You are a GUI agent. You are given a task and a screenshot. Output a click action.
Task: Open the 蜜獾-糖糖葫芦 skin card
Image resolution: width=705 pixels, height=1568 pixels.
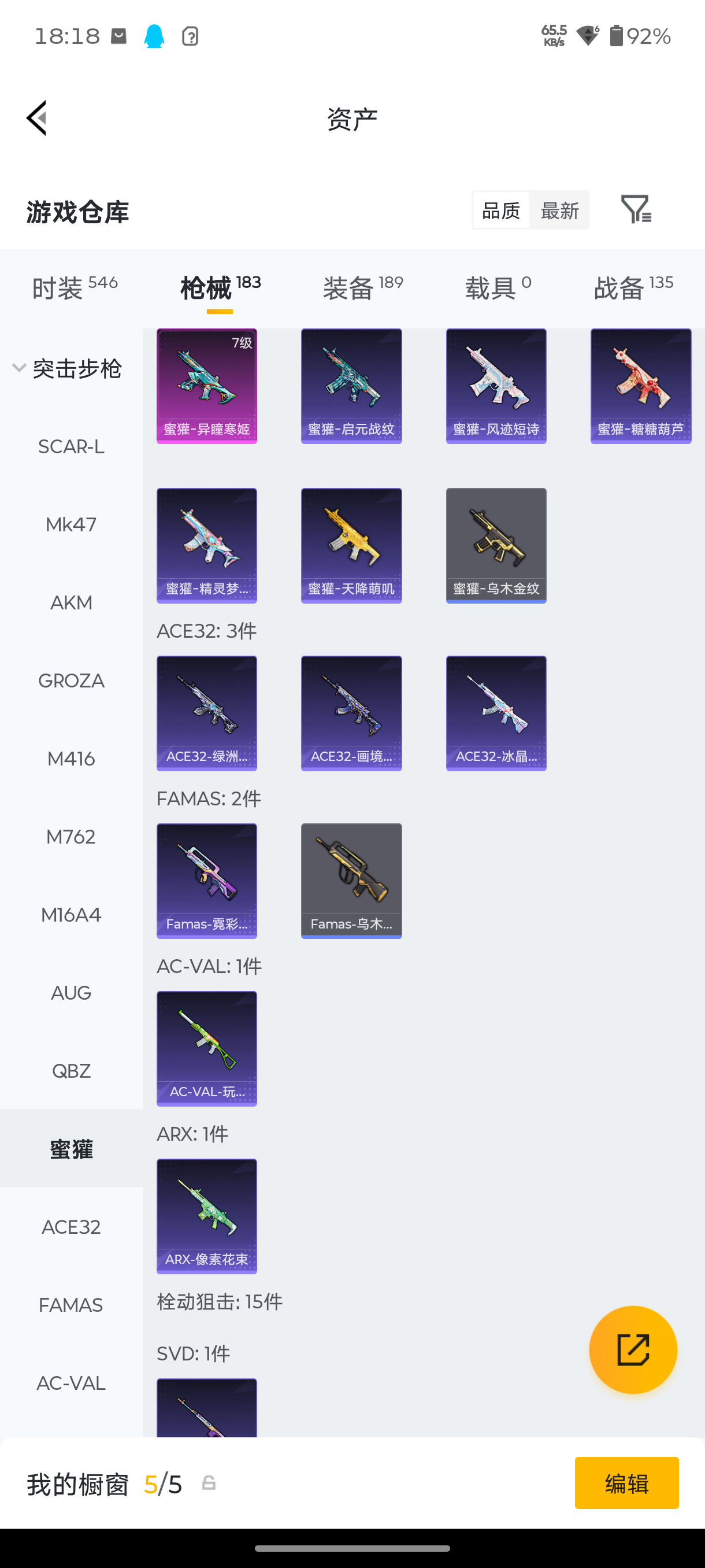pyautogui.click(x=640, y=386)
